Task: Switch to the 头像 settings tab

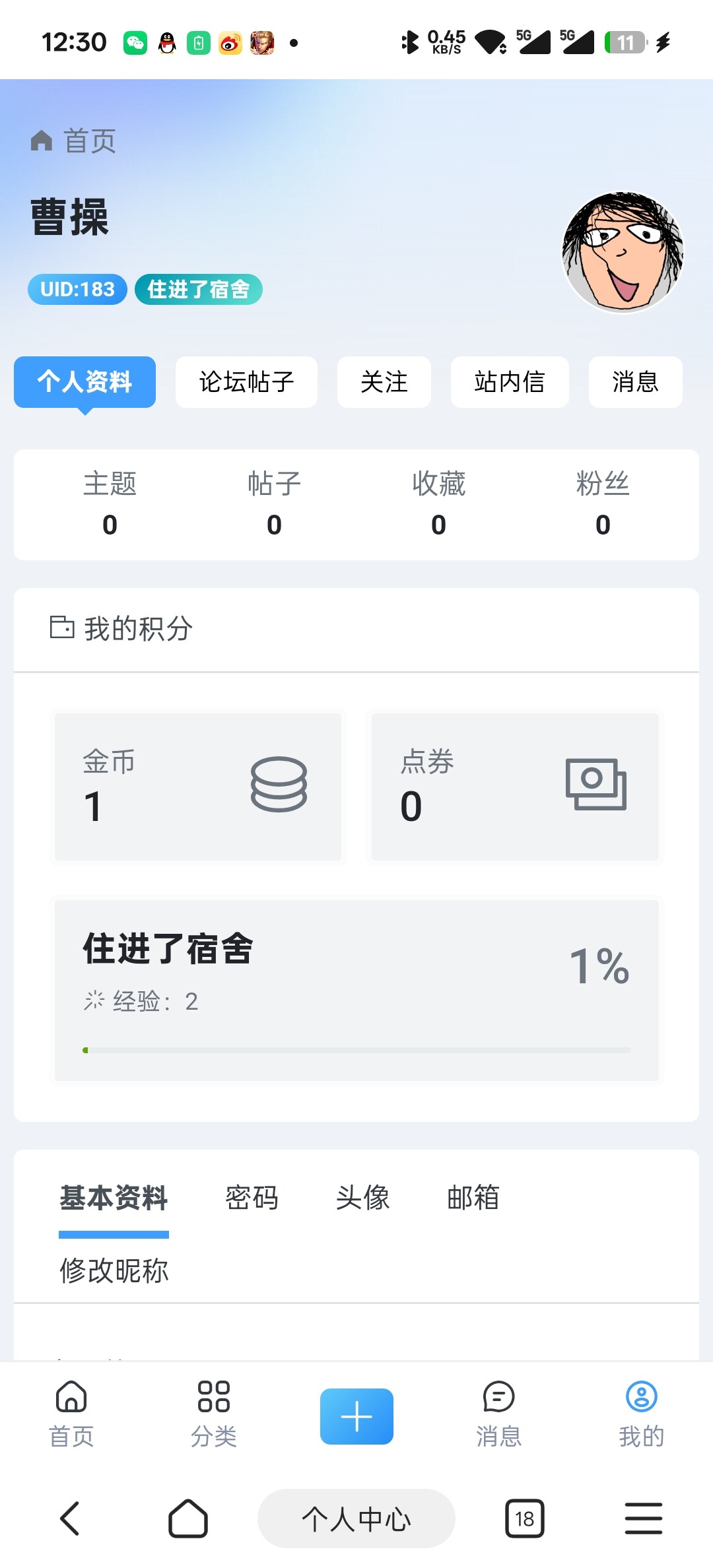Action: [362, 1198]
